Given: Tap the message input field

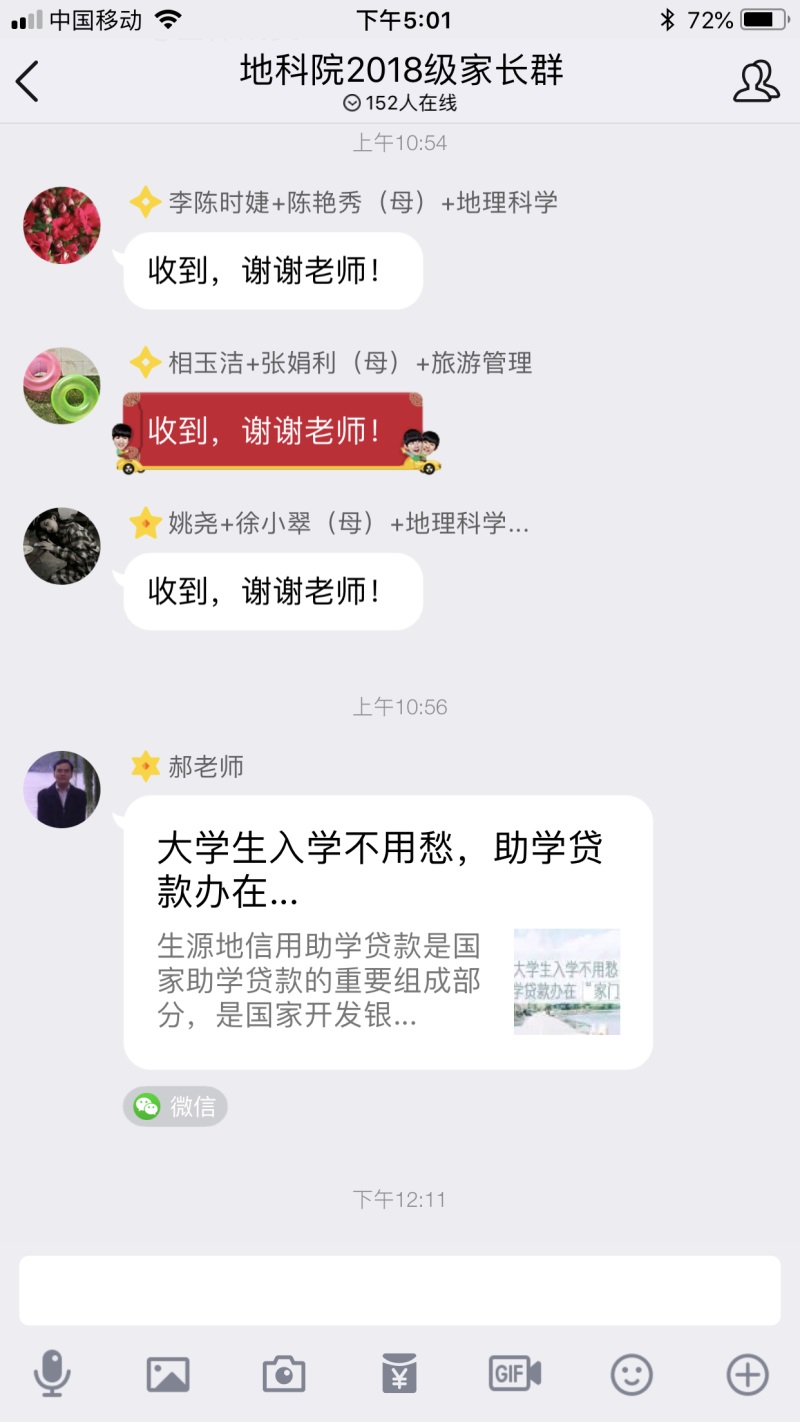Looking at the screenshot, I should point(400,1290).
